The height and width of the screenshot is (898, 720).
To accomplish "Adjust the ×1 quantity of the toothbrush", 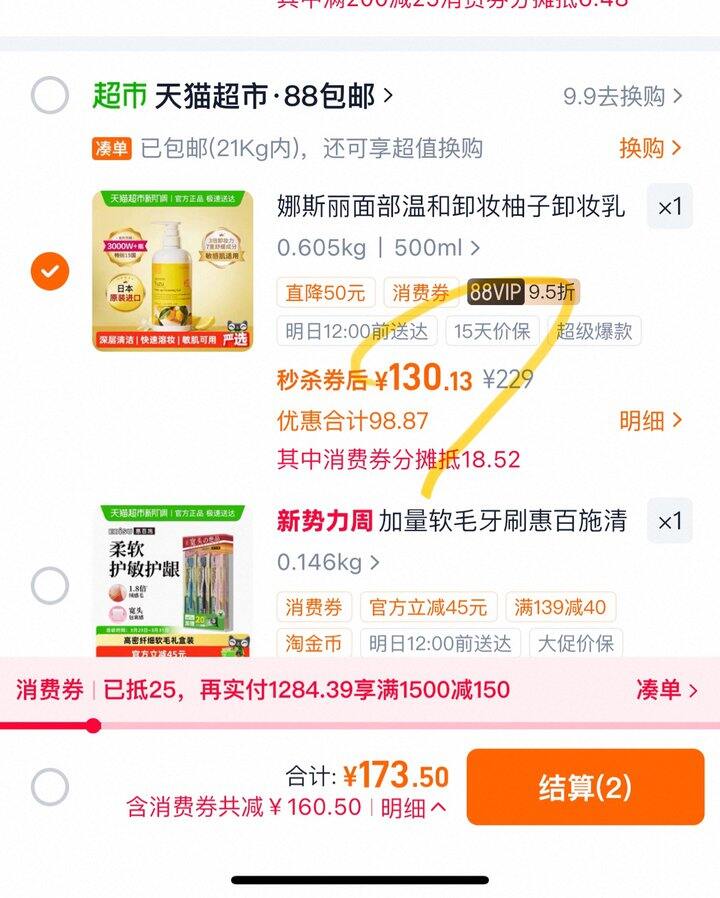I will (x=669, y=521).
